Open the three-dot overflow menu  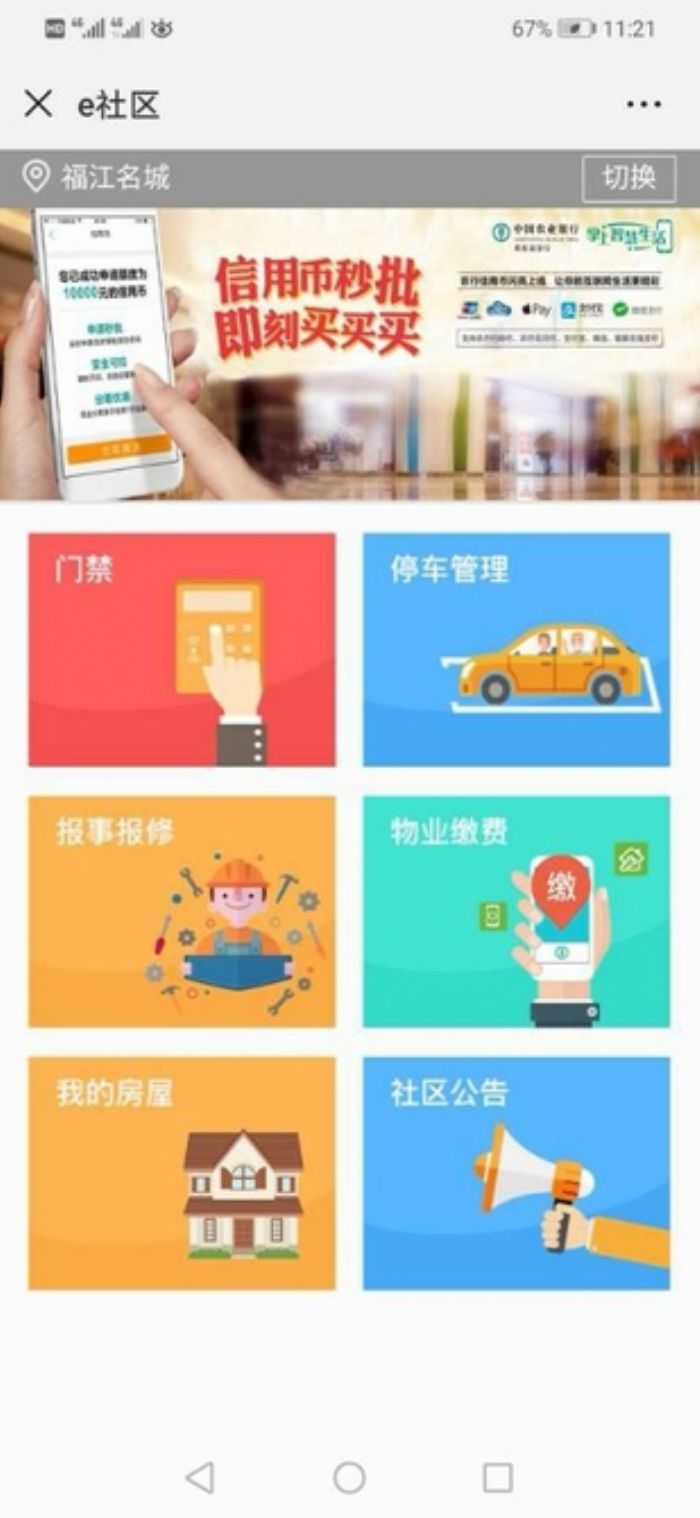tap(643, 104)
